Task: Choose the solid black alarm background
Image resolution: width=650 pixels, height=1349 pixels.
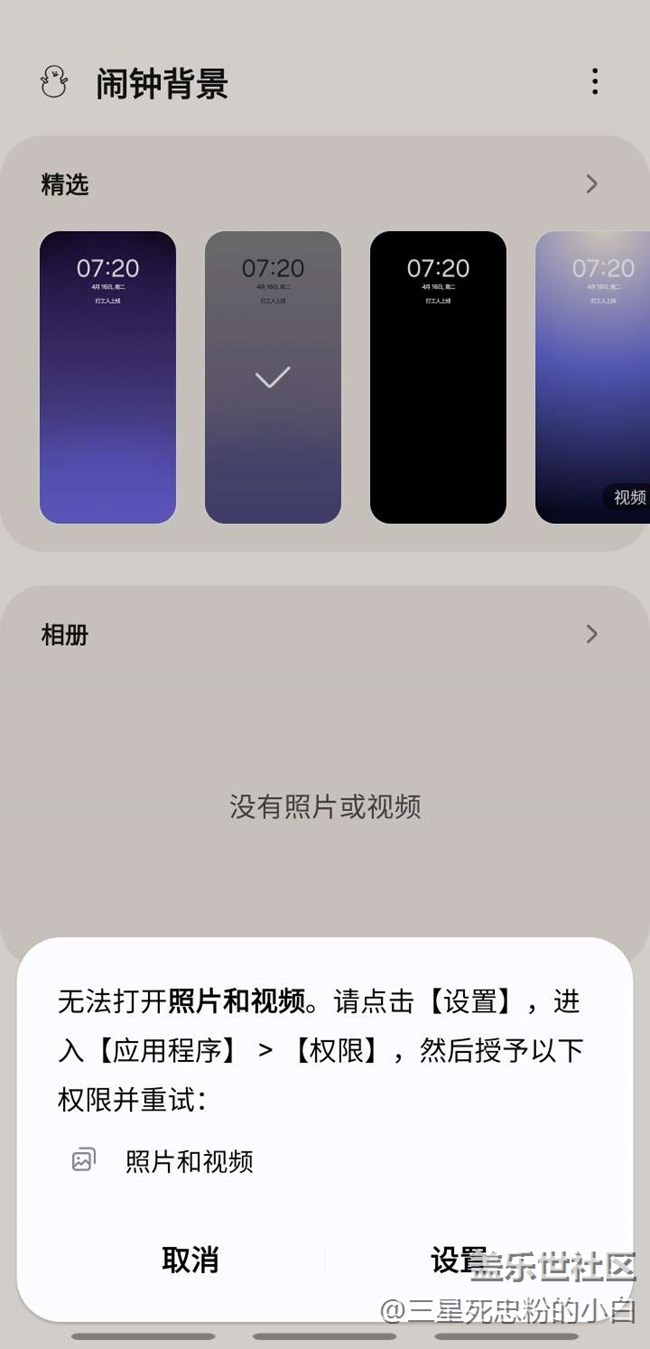Action: click(x=438, y=377)
